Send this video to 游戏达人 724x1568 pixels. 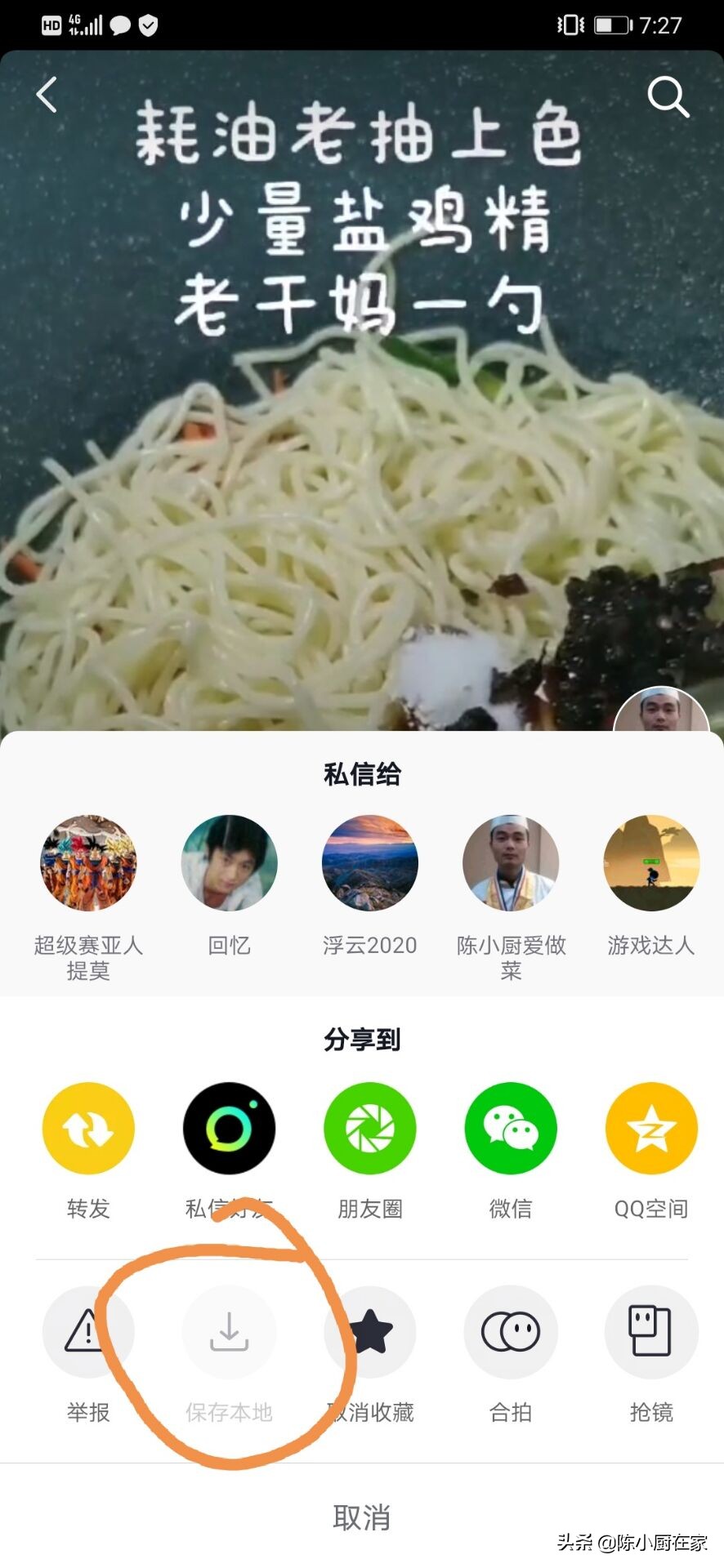[x=651, y=863]
